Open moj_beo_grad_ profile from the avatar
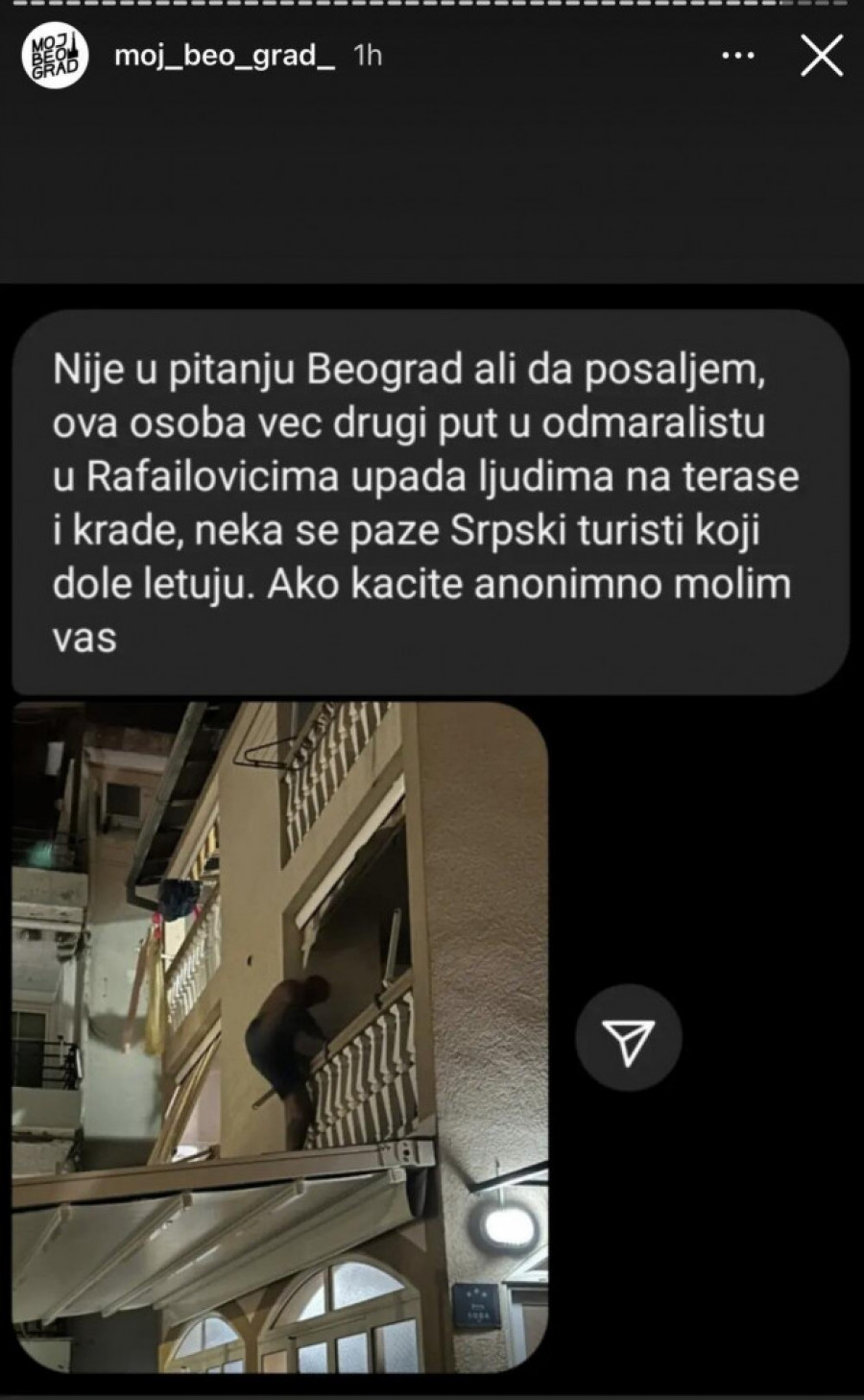The height and width of the screenshot is (1400, 864). click(x=56, y=58)
